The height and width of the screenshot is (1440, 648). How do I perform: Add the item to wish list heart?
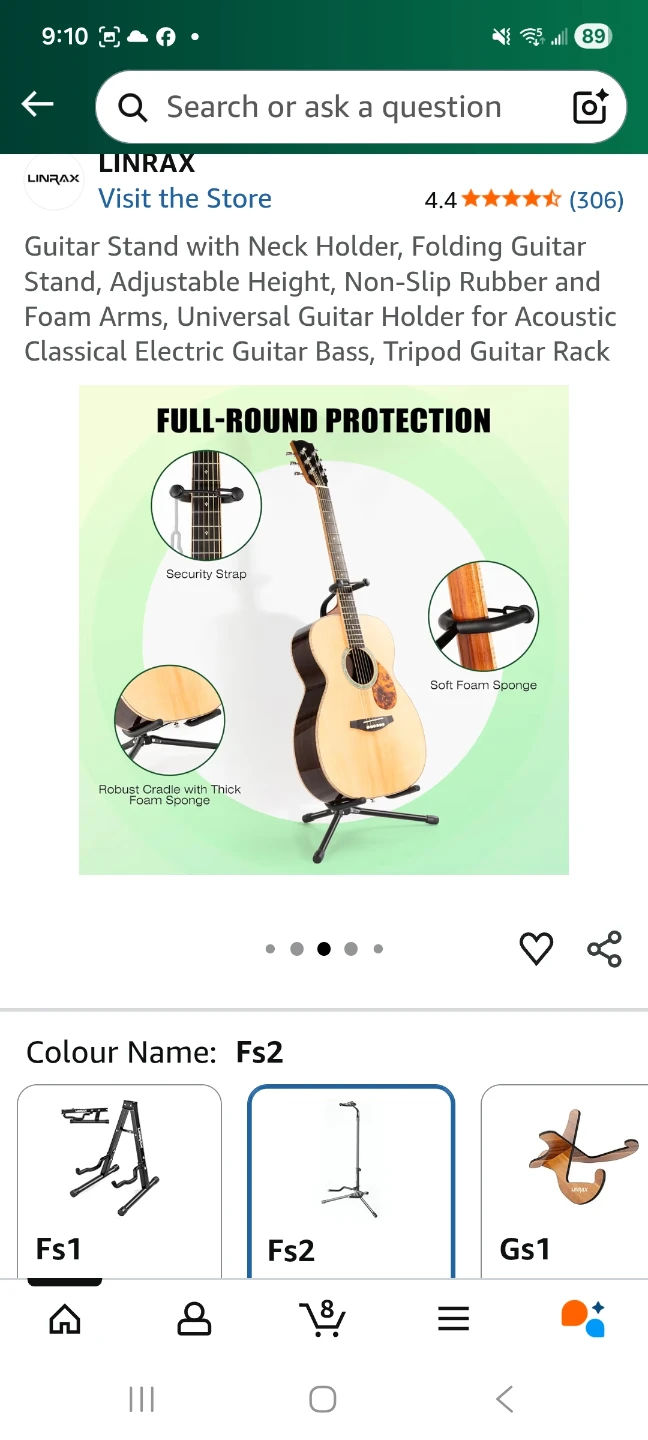pos(536,948)
